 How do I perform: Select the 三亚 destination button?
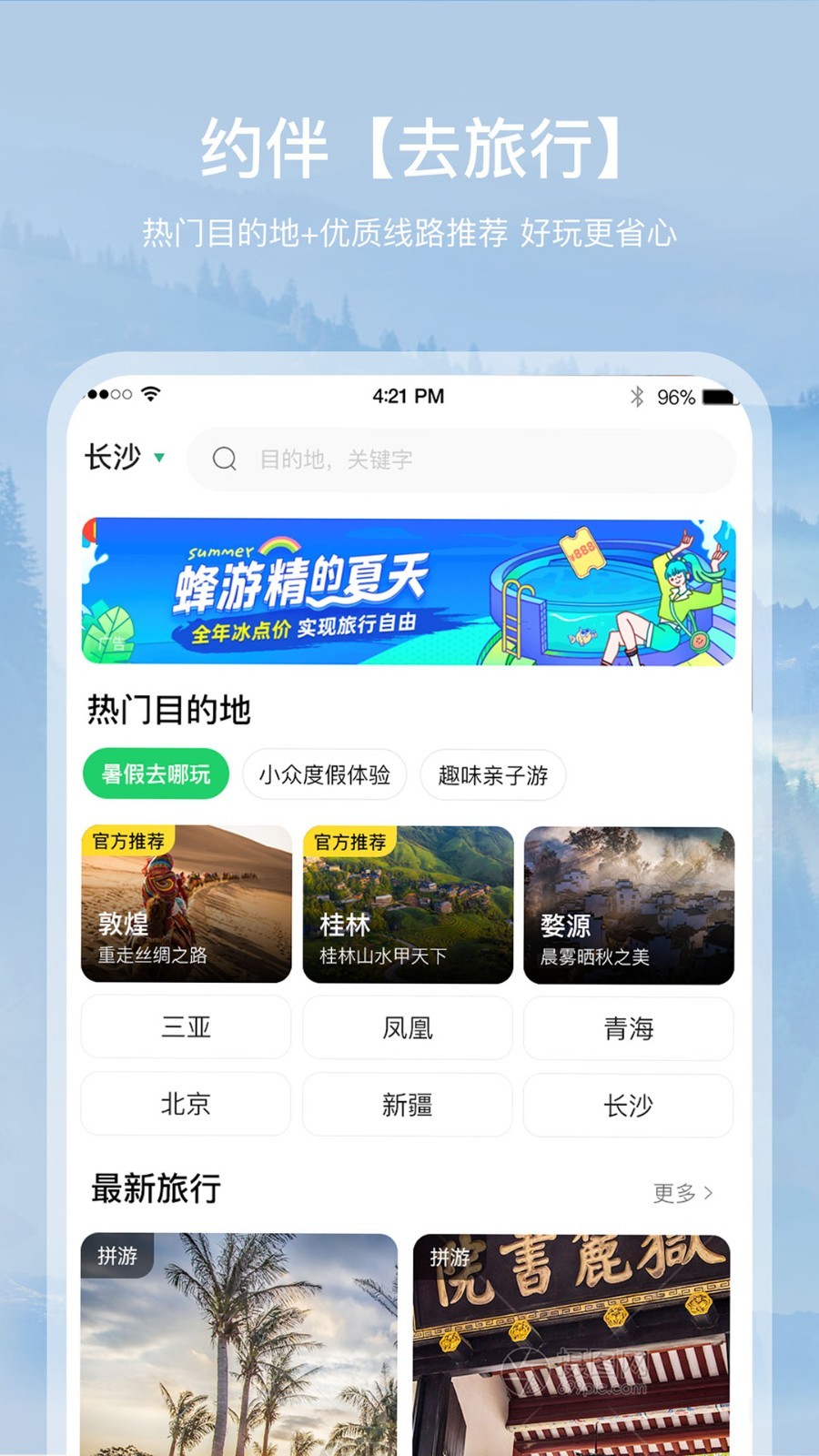point(186,1027)
